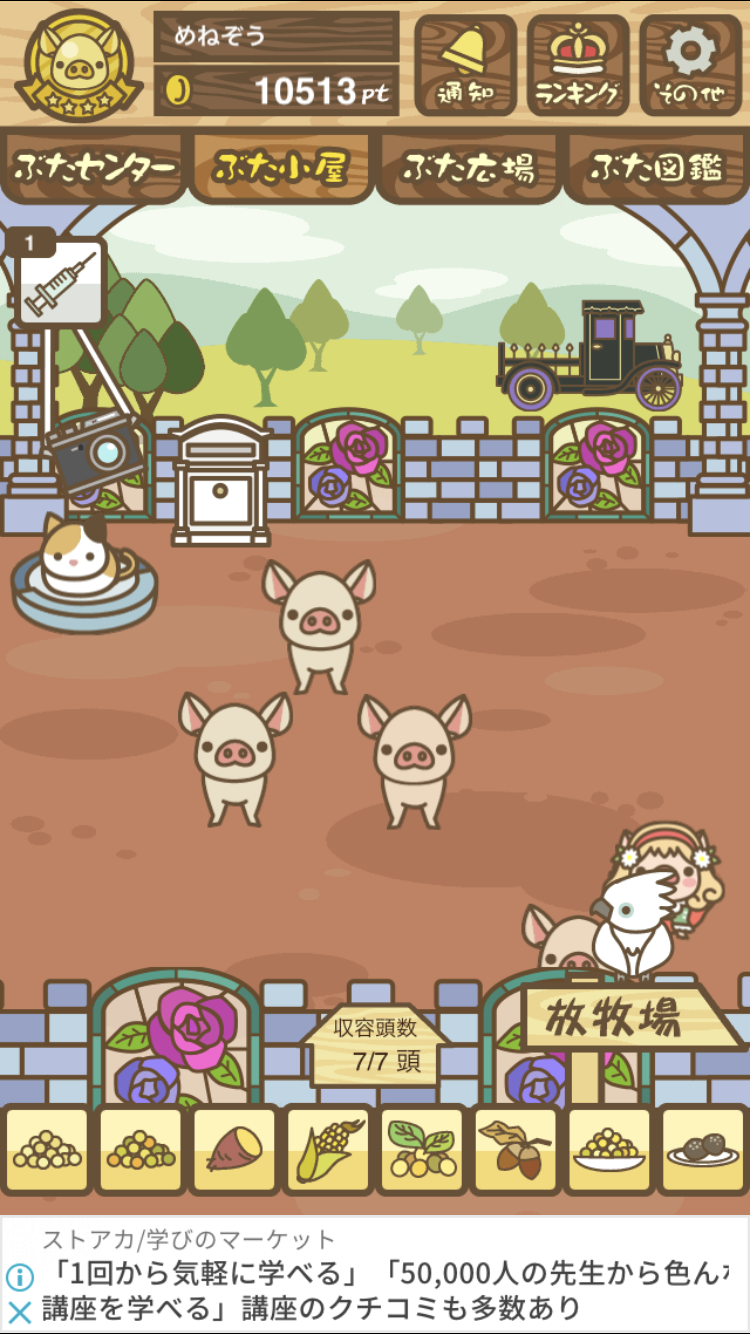Open the ぶた図鑑 tab
Viewport: 750px width, 1334px height.
pos(656,168)
